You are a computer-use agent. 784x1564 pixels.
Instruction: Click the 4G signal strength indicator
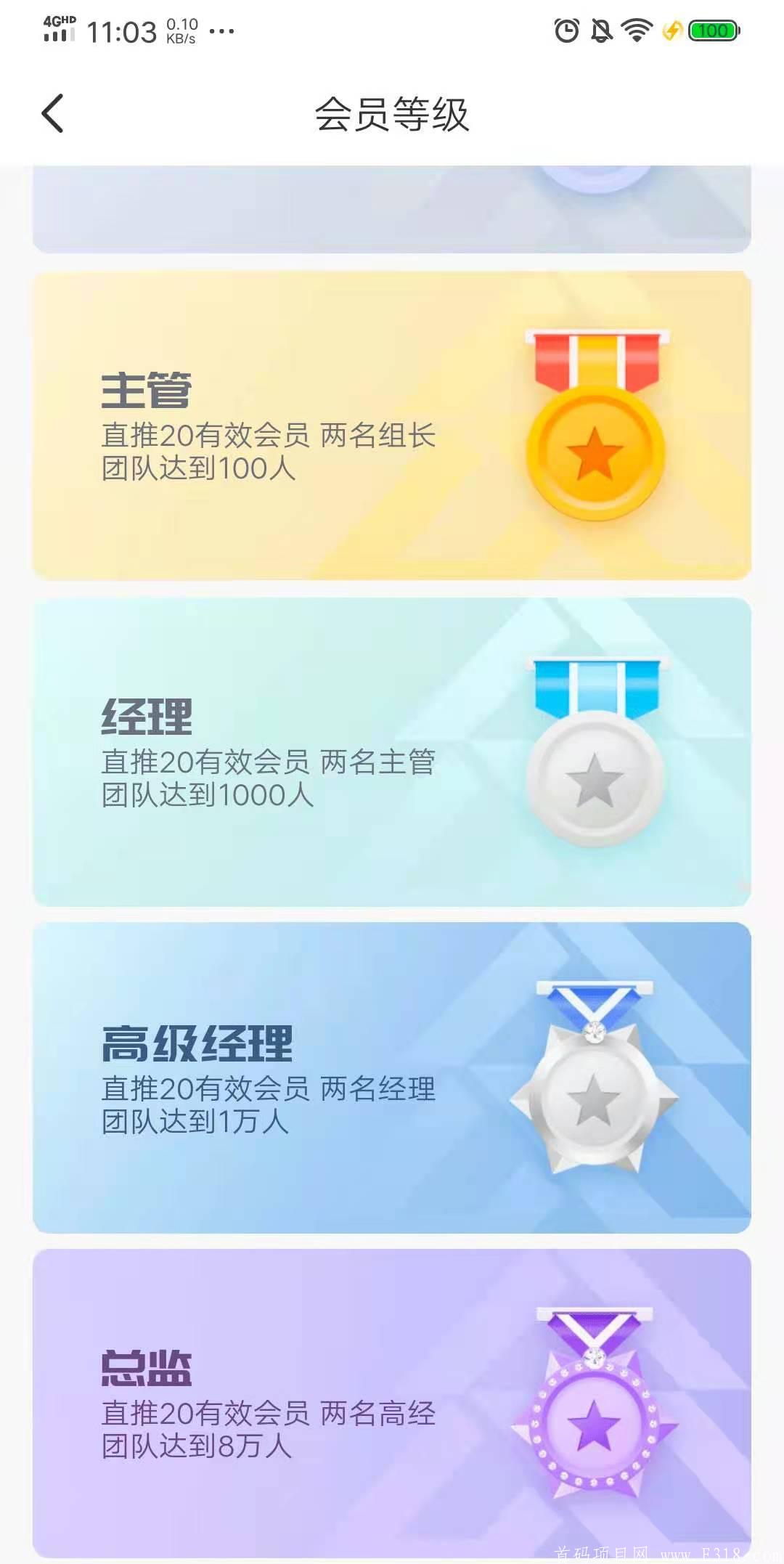[x=57, y=30]
